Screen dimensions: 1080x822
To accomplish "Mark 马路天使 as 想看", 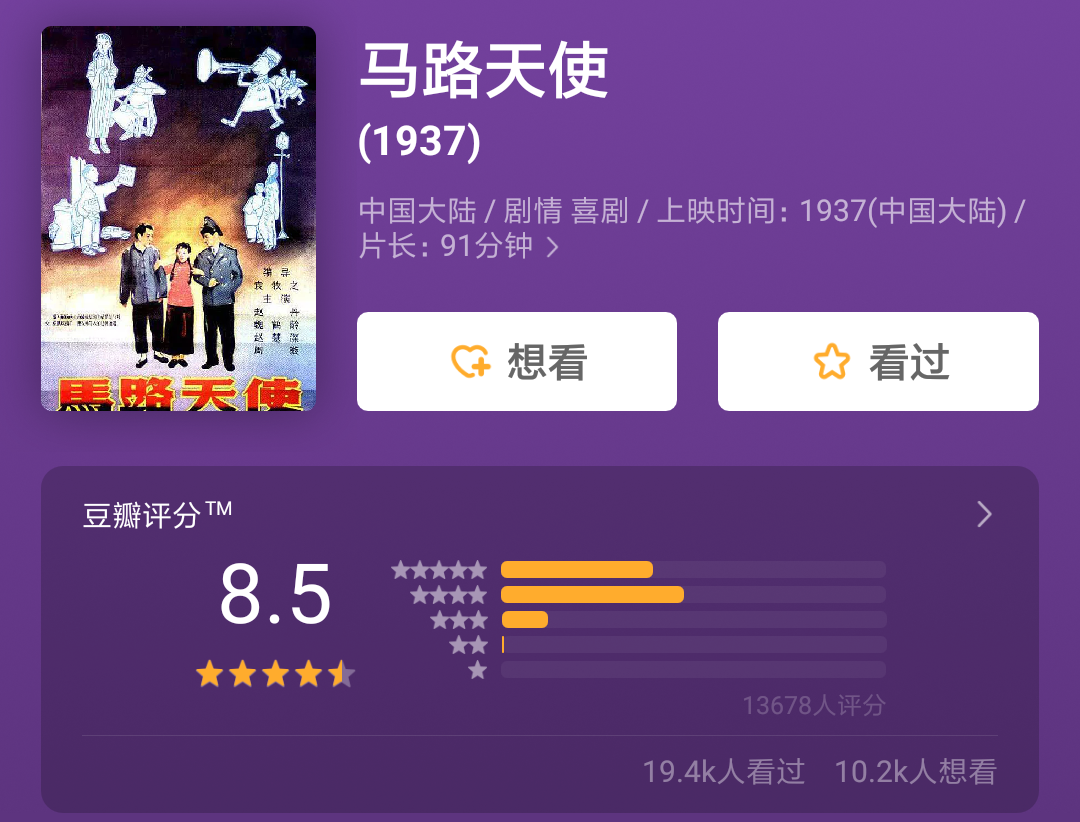I will click(517, 361).
